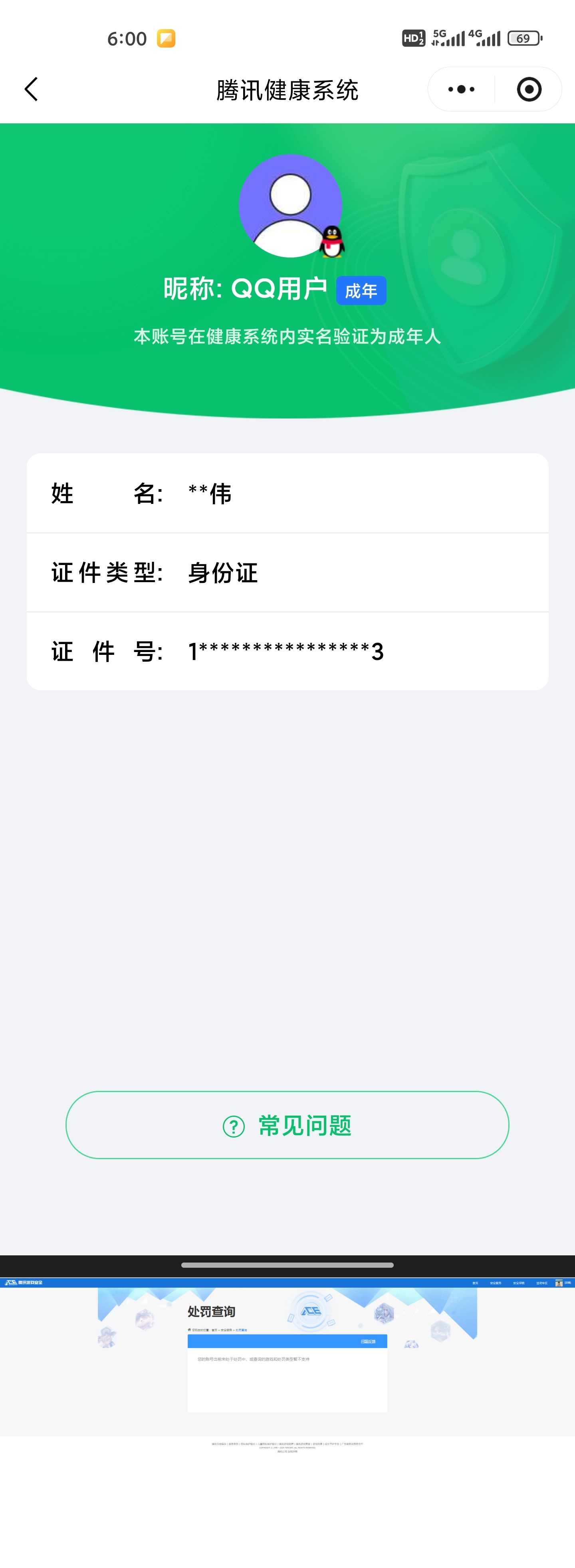Image resolution: width=575 pixels, height=1568 pixels.
Task: Click the battery indicator in the status bar
Action: (525, 38)
